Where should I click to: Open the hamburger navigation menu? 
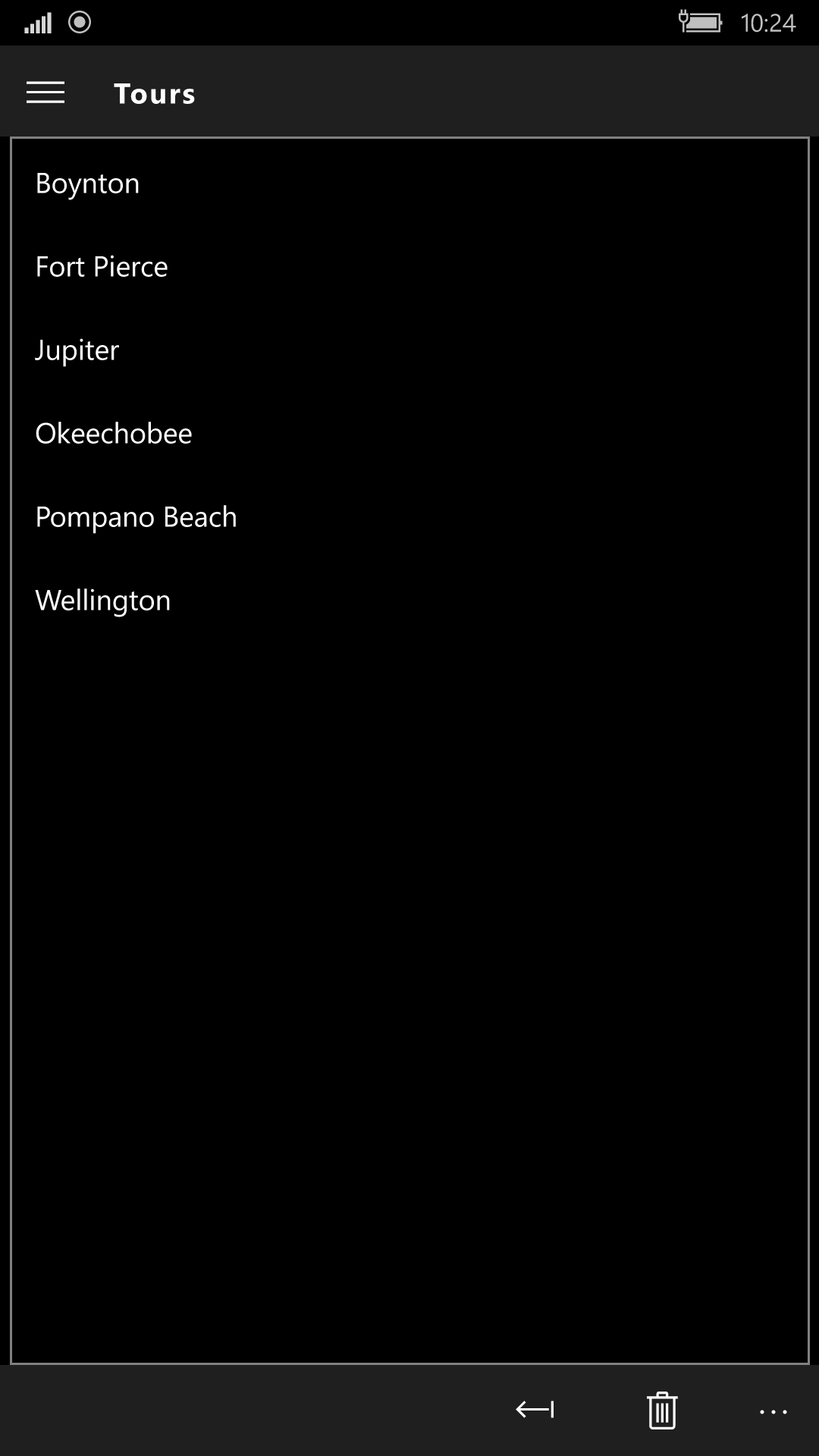pyautogui.click(x=45, y=93)
